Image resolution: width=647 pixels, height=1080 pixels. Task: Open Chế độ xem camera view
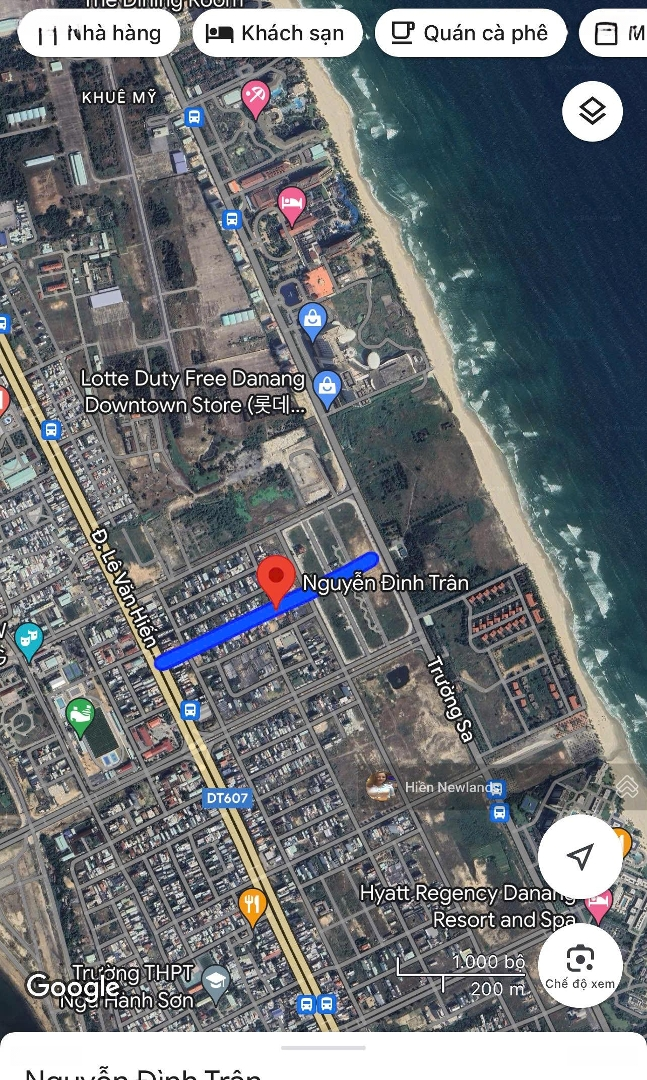point(580,964)
